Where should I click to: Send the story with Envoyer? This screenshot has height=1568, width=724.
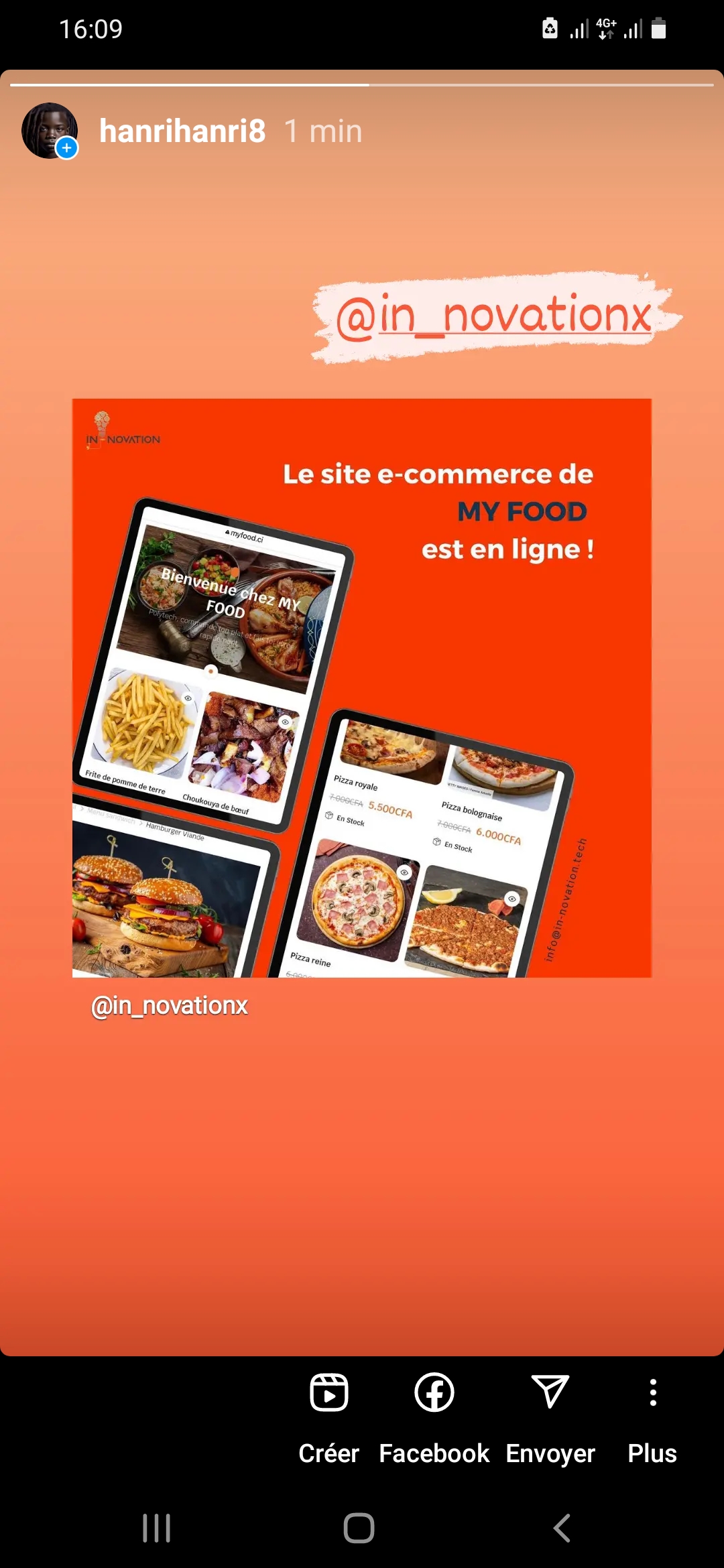click(x=550, y=1415)
